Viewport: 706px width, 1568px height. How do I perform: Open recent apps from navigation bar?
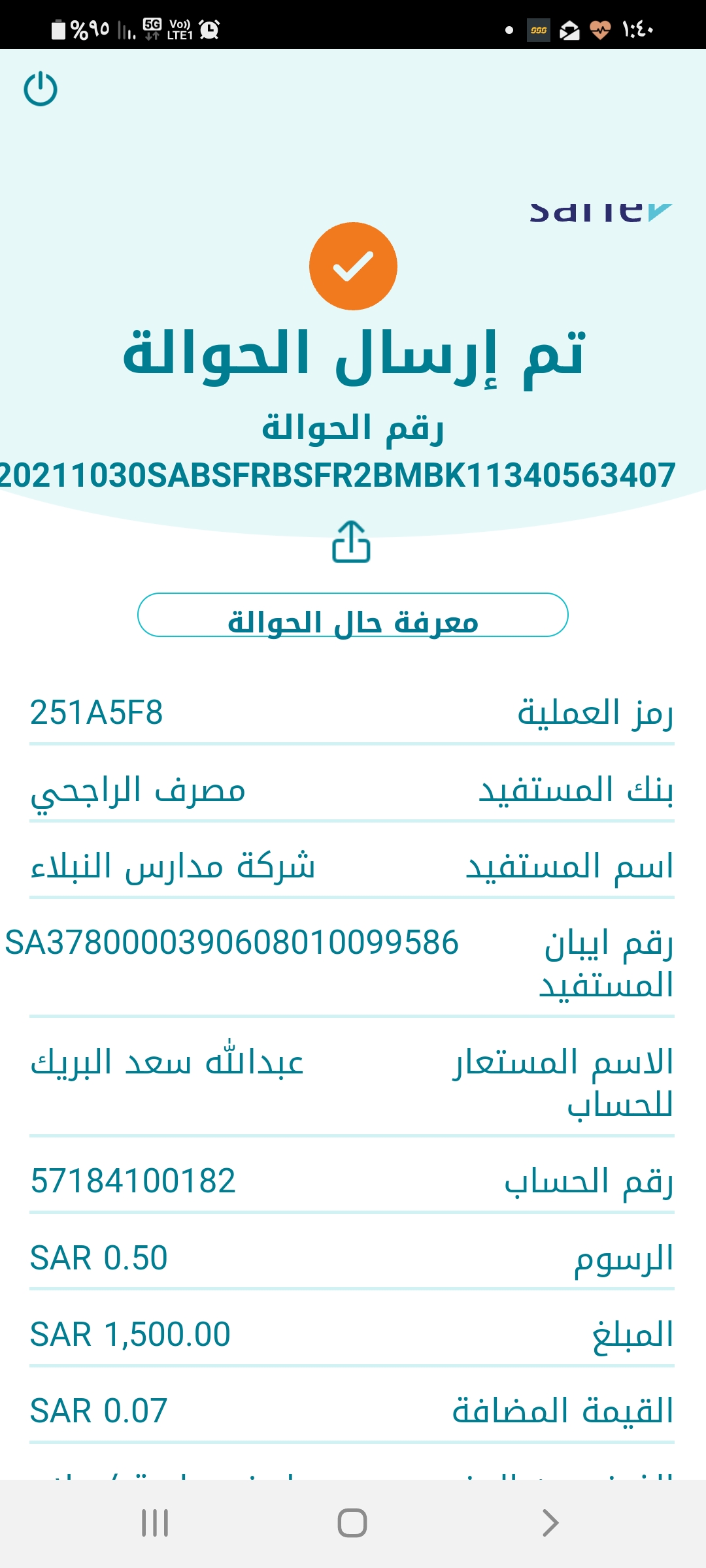(x=155, y=1523)
